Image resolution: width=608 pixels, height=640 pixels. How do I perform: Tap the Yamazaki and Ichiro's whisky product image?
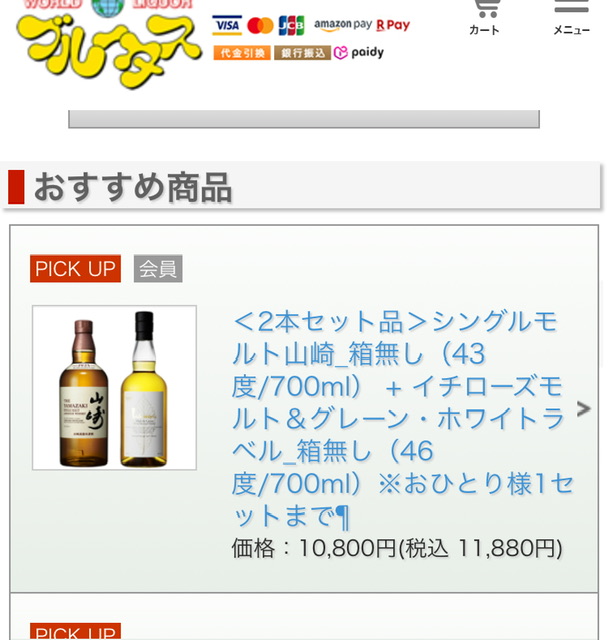[x=114, y=387]
